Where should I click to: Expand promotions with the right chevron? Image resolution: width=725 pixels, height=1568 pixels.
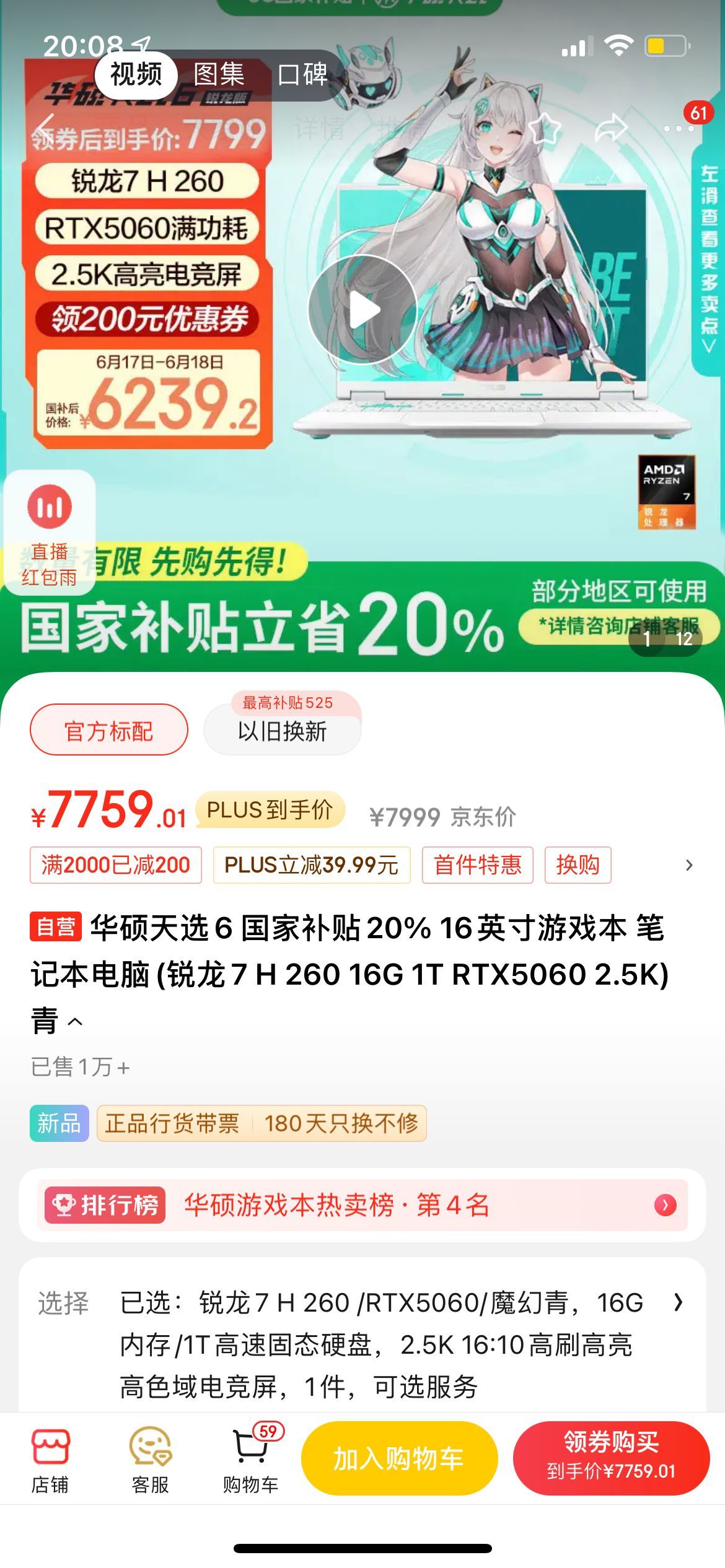[x=688, y=865]
